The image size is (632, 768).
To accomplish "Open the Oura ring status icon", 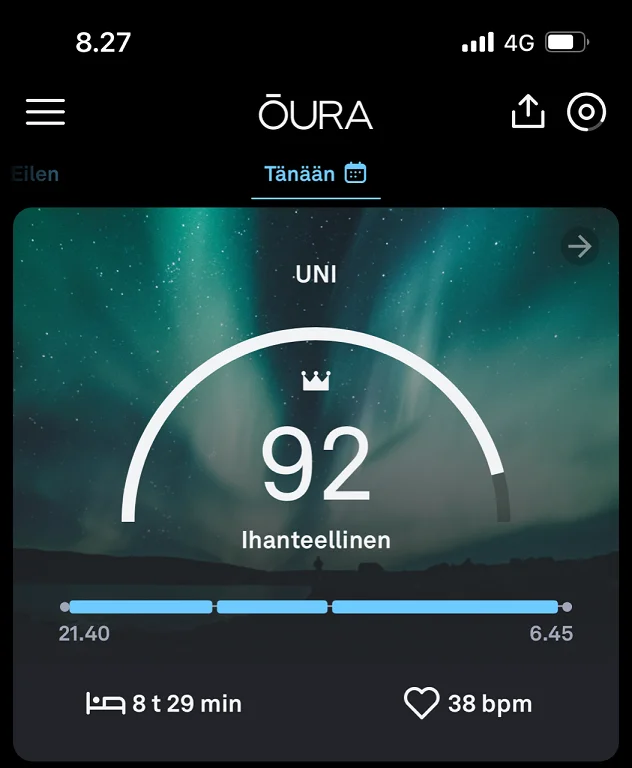I will [x=586, y=112].
